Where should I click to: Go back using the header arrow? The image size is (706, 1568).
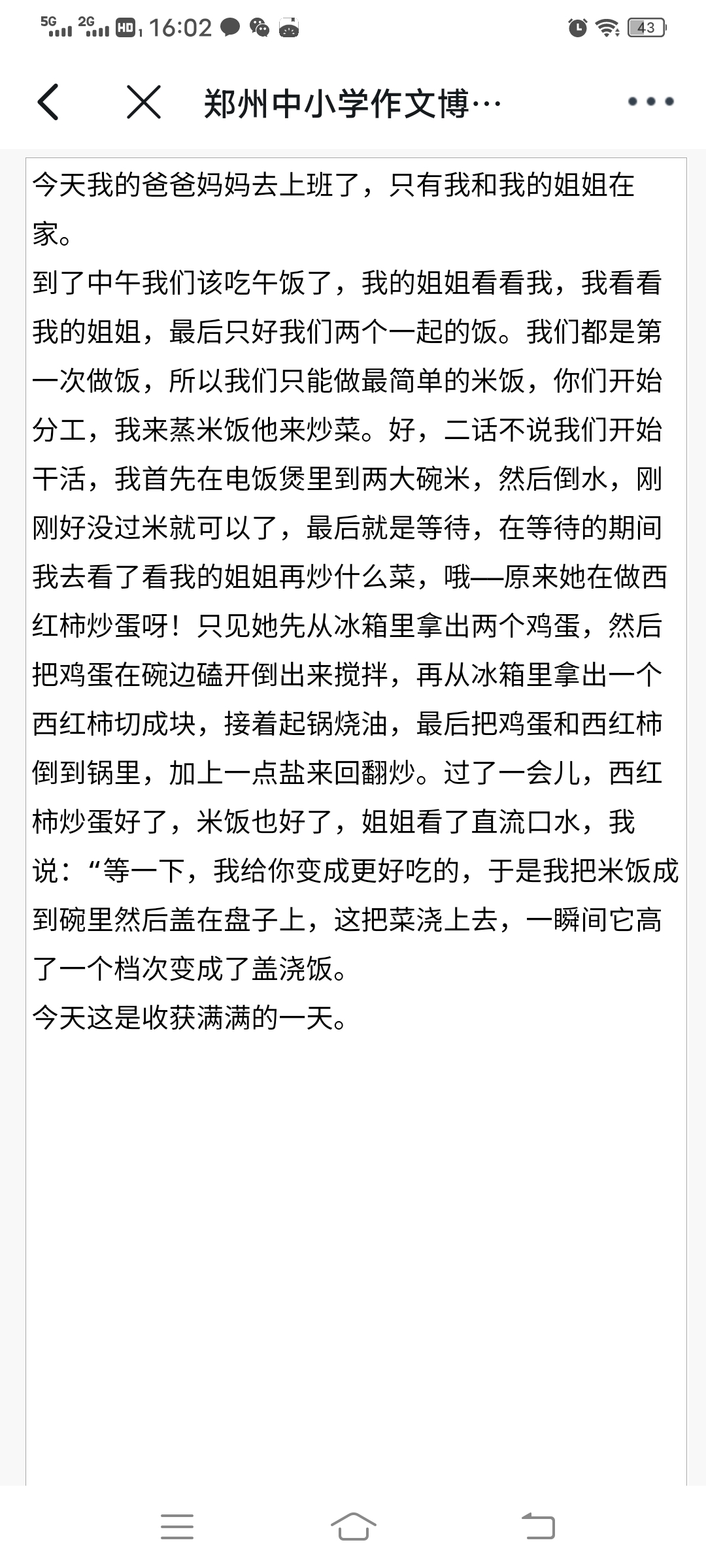pyautogui.click(x=48, y=102)
